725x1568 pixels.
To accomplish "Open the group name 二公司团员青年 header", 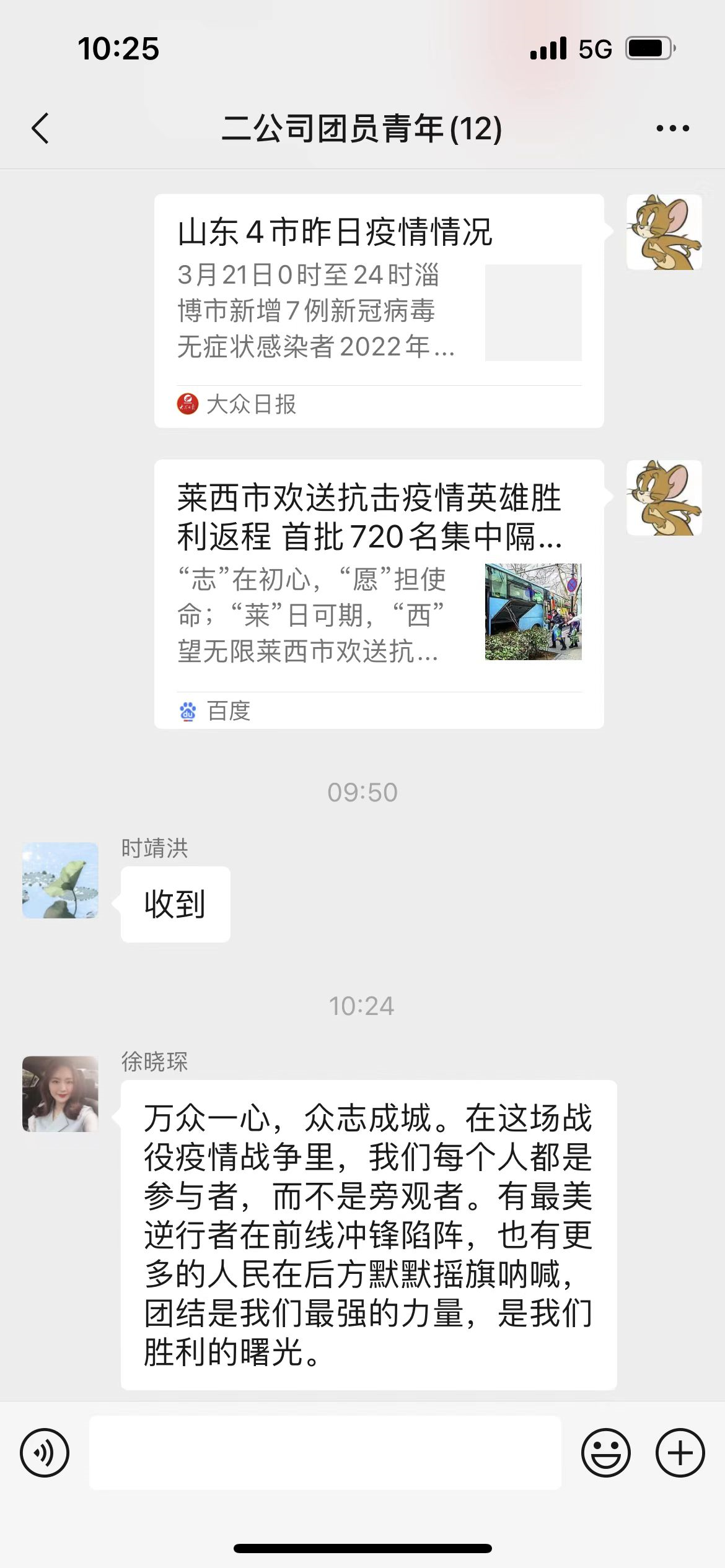I will click(x=362, y=128).
